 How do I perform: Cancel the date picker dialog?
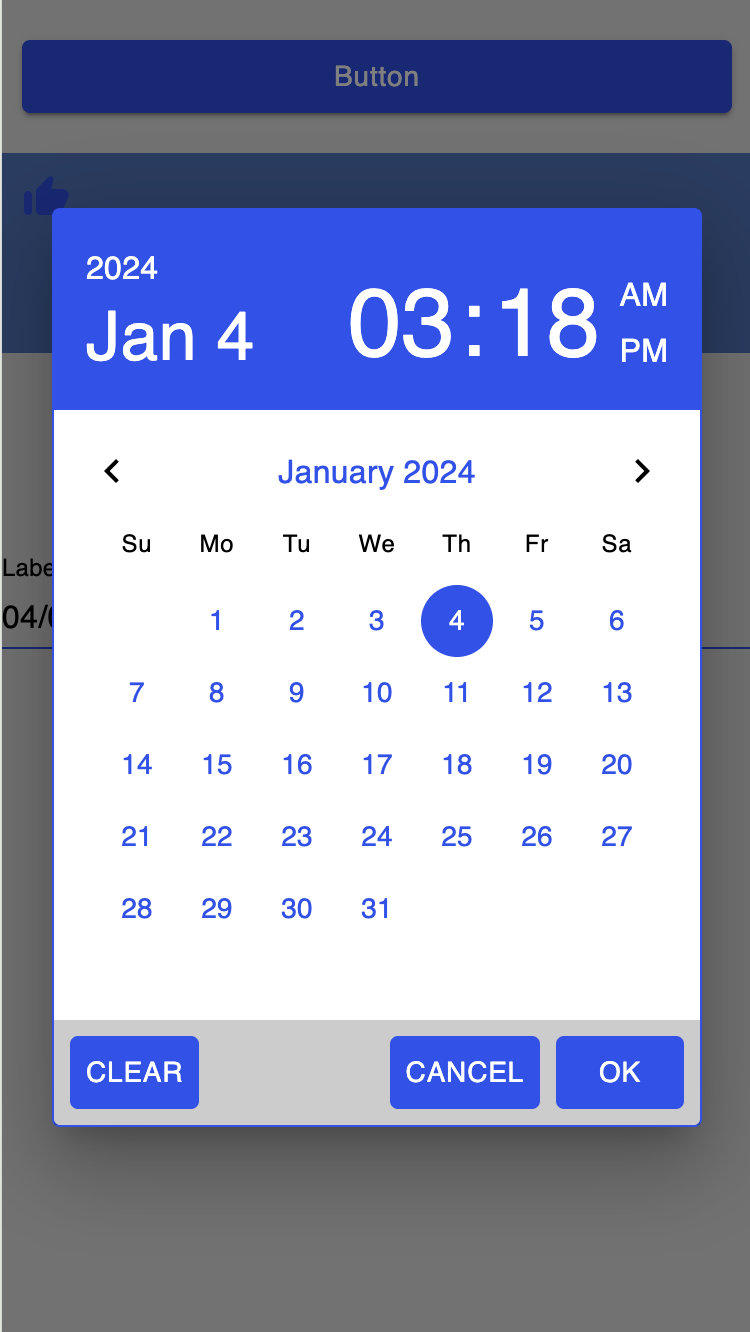click(x=464, y=1072)
